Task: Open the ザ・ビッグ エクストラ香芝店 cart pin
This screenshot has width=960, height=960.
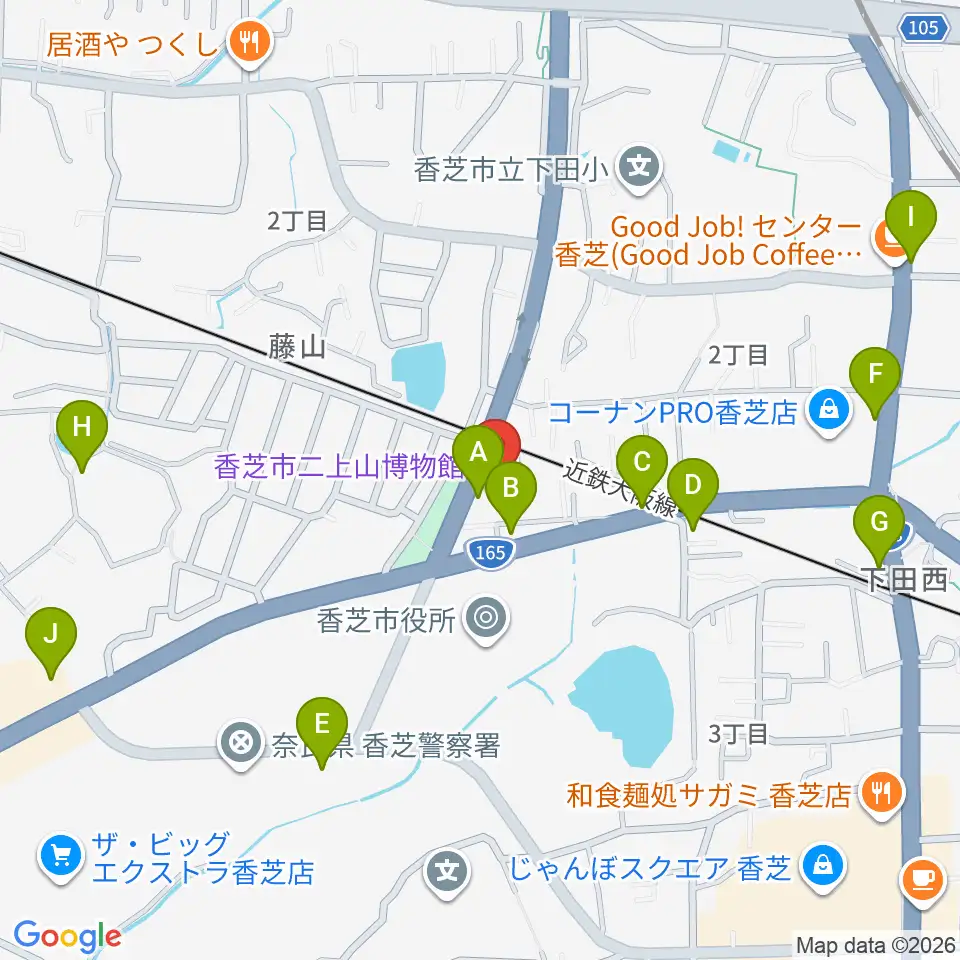Action: 60,856
